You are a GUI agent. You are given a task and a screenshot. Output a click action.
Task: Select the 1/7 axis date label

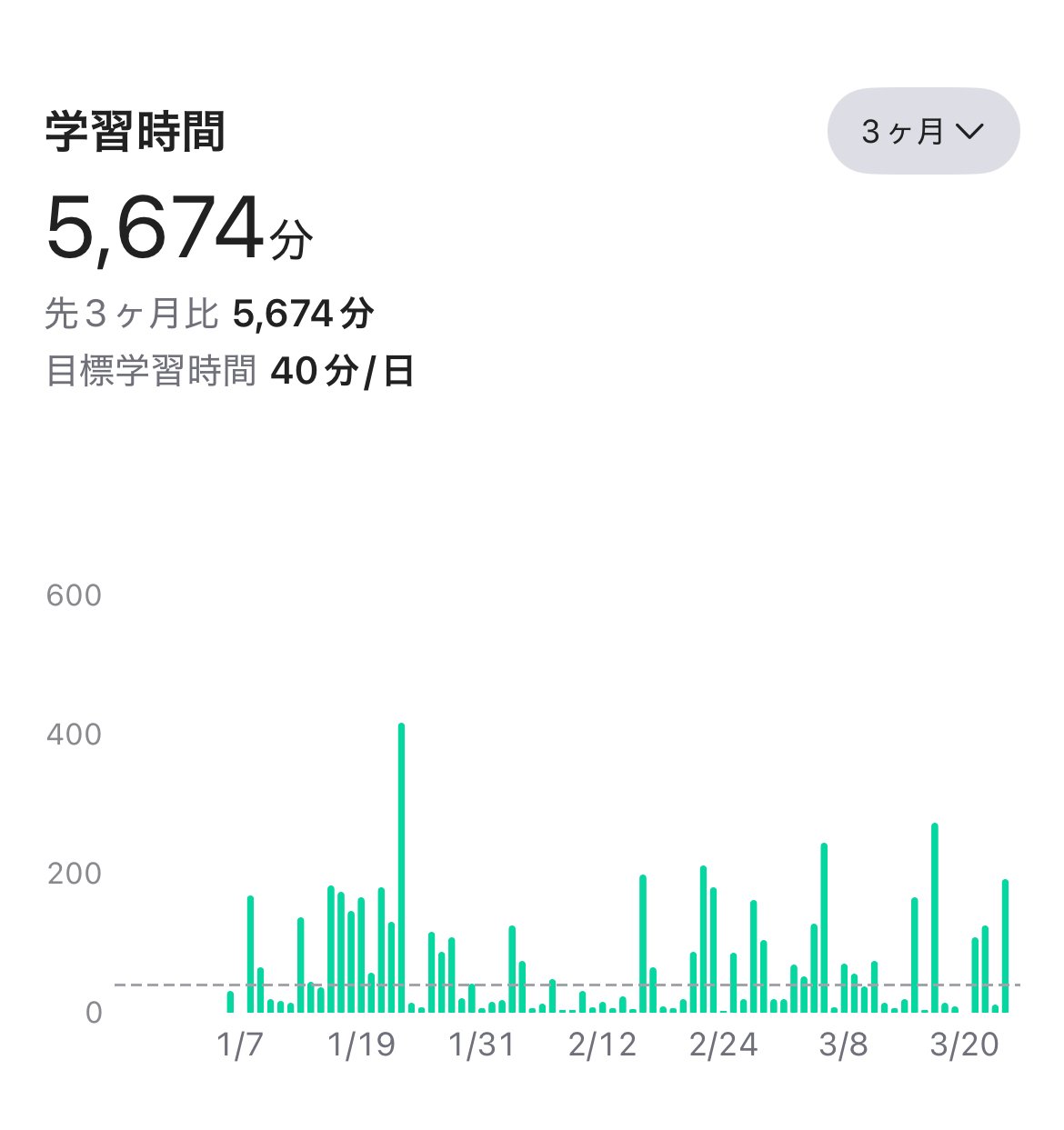coord(238,1047)
